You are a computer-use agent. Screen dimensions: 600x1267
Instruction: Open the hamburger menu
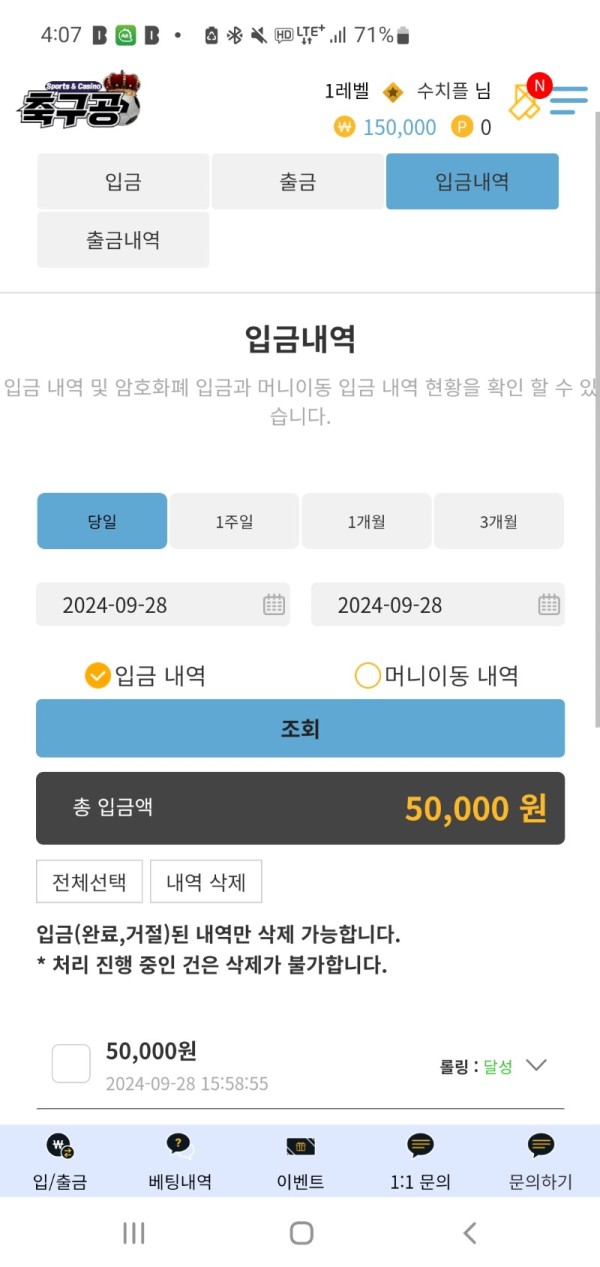[568, 100]
